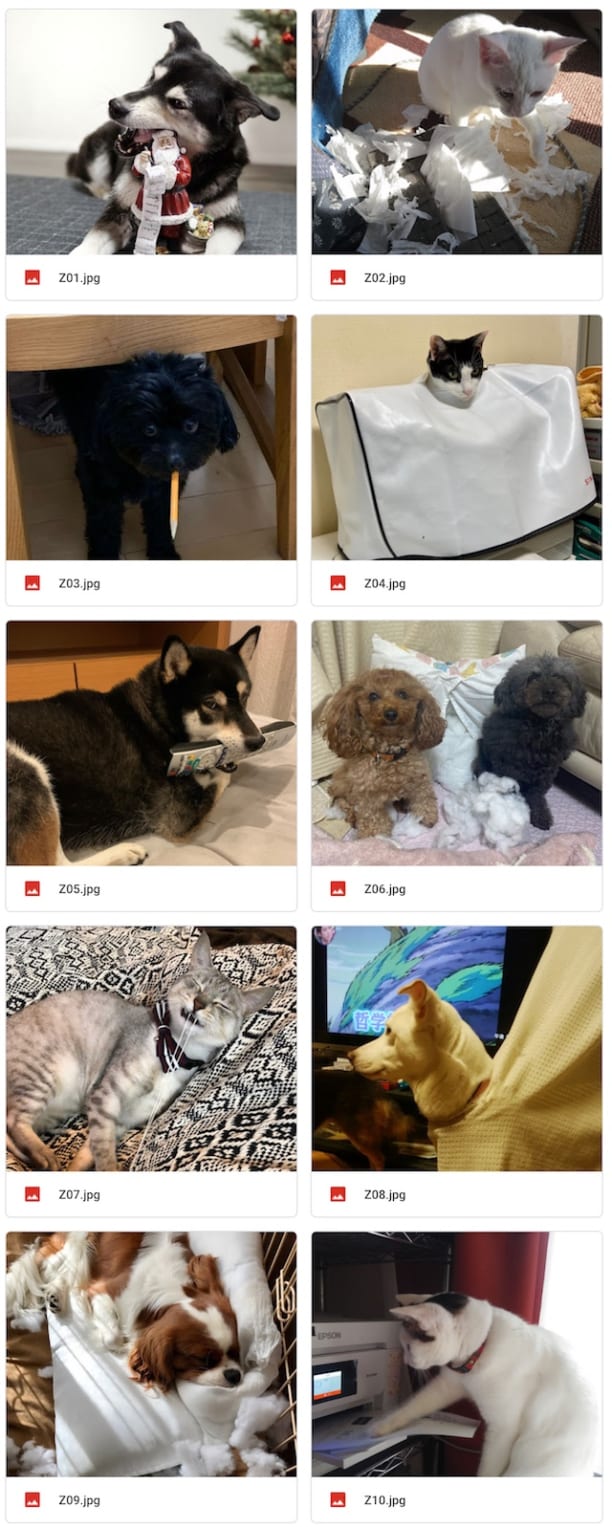Open Z06.jpg with the two poodles
The image size is (612, 1527).
[457, 743]
